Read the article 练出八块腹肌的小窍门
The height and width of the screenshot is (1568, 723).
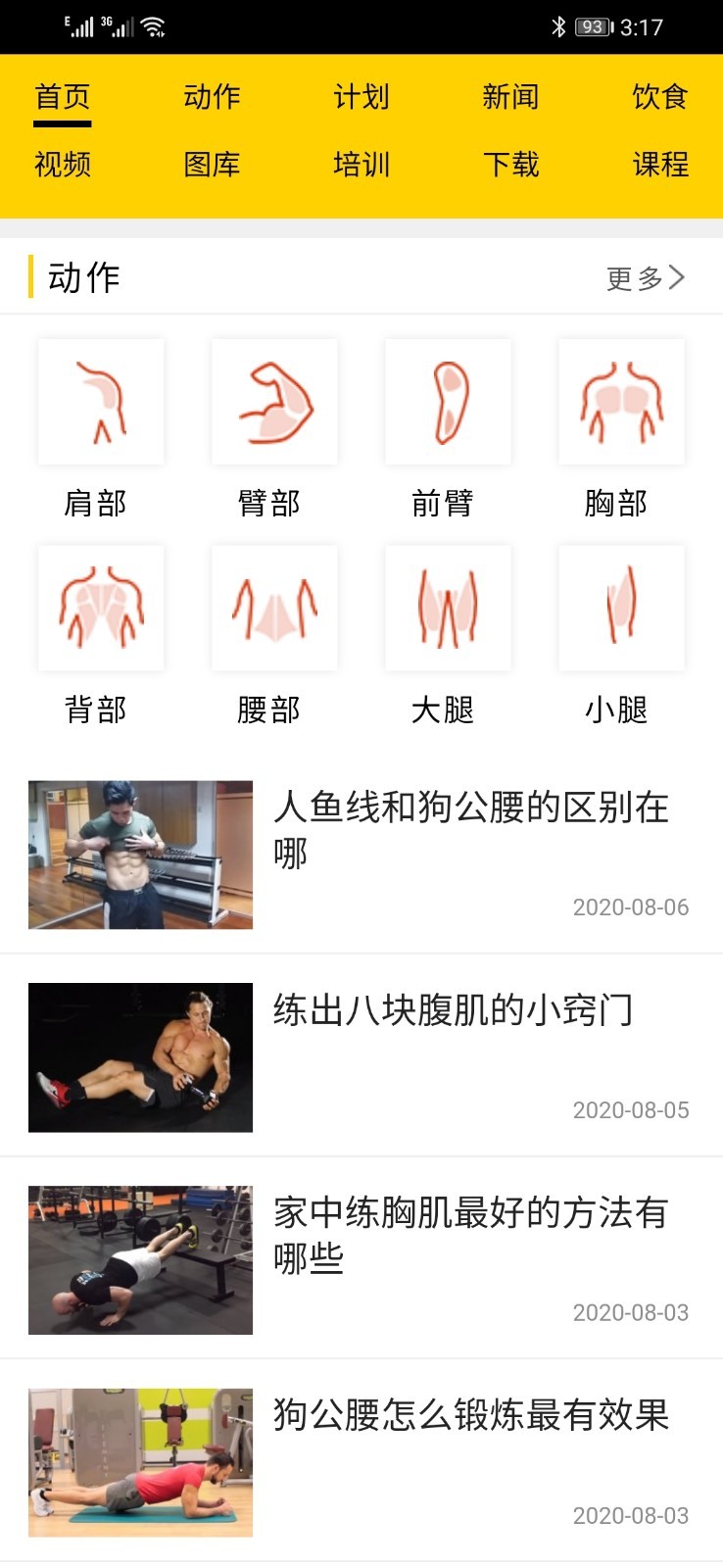(453, 1010)
